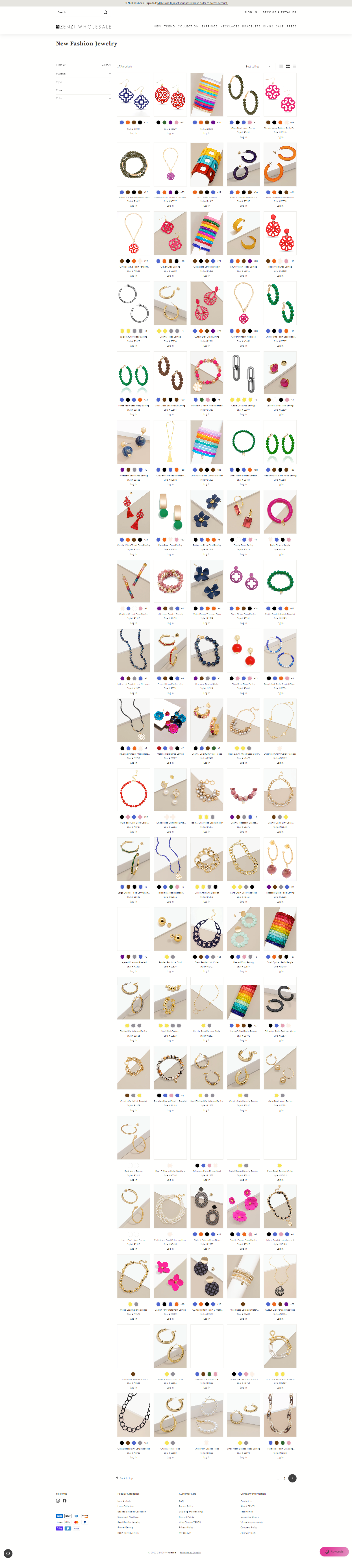Open the Glass Bead Hoop Earring product

point(243,95)
